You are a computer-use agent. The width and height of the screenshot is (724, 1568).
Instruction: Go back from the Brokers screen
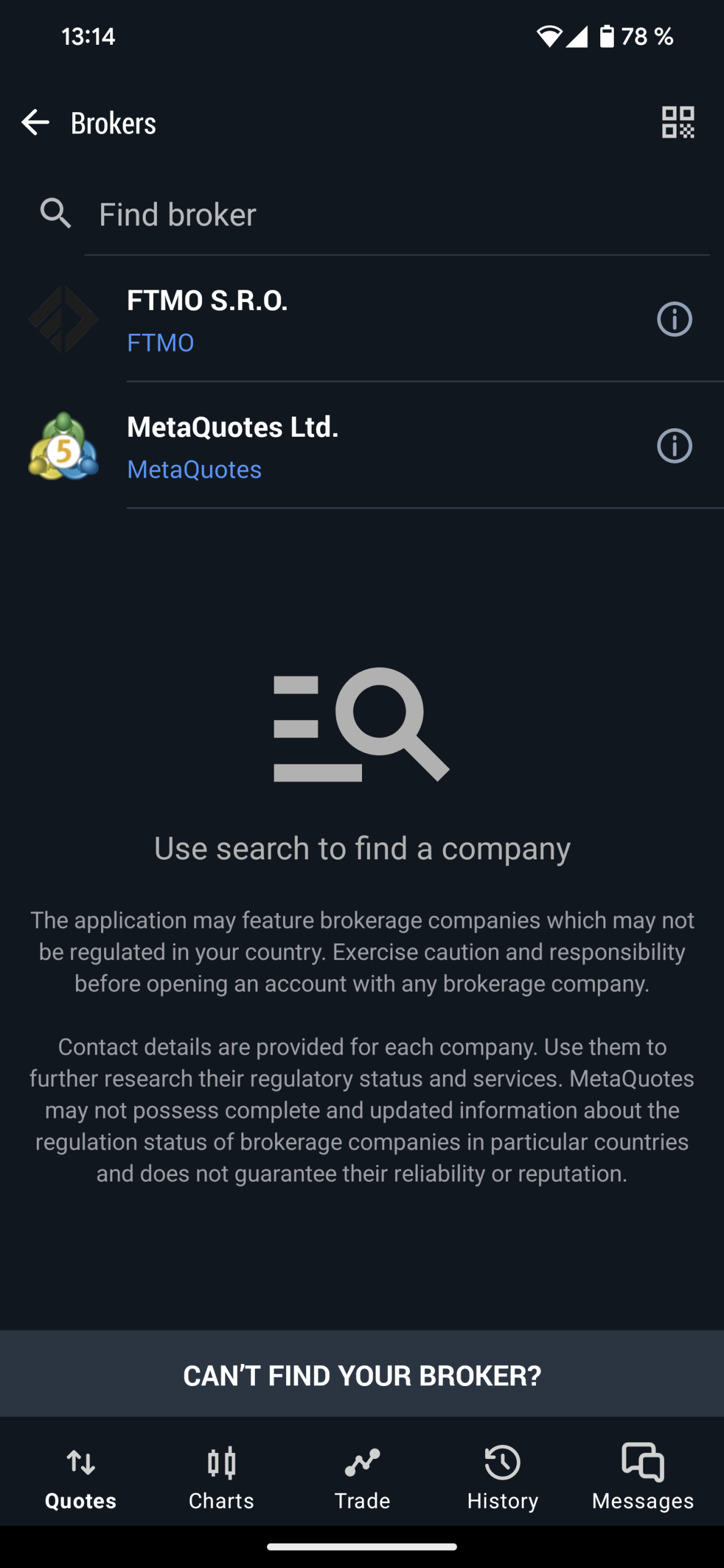[x=35, y=123]
